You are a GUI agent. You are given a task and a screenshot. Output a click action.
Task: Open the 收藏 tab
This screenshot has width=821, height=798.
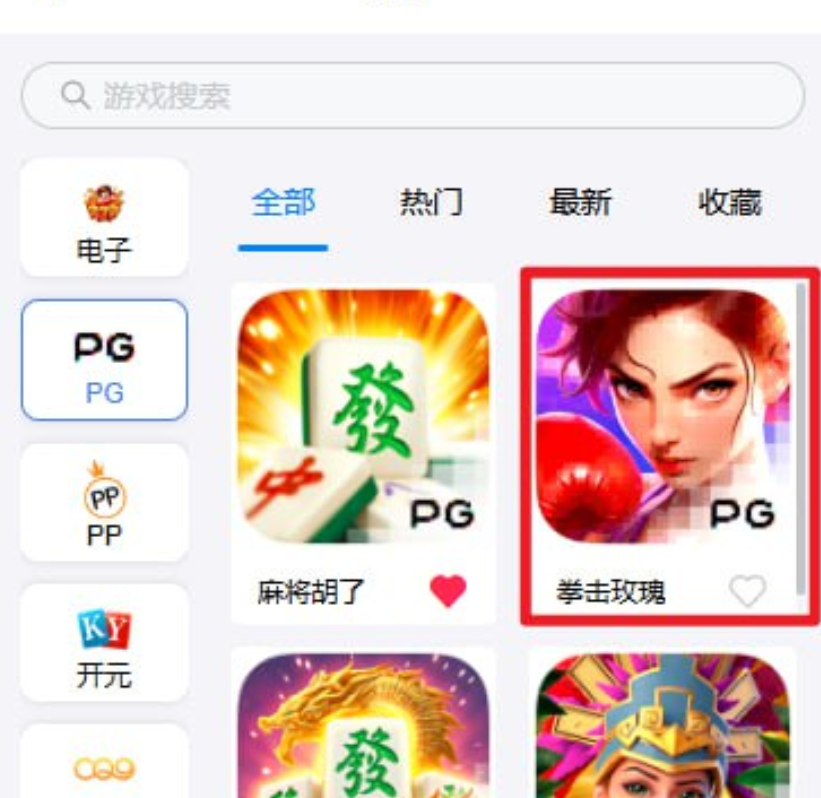(729, 203)
